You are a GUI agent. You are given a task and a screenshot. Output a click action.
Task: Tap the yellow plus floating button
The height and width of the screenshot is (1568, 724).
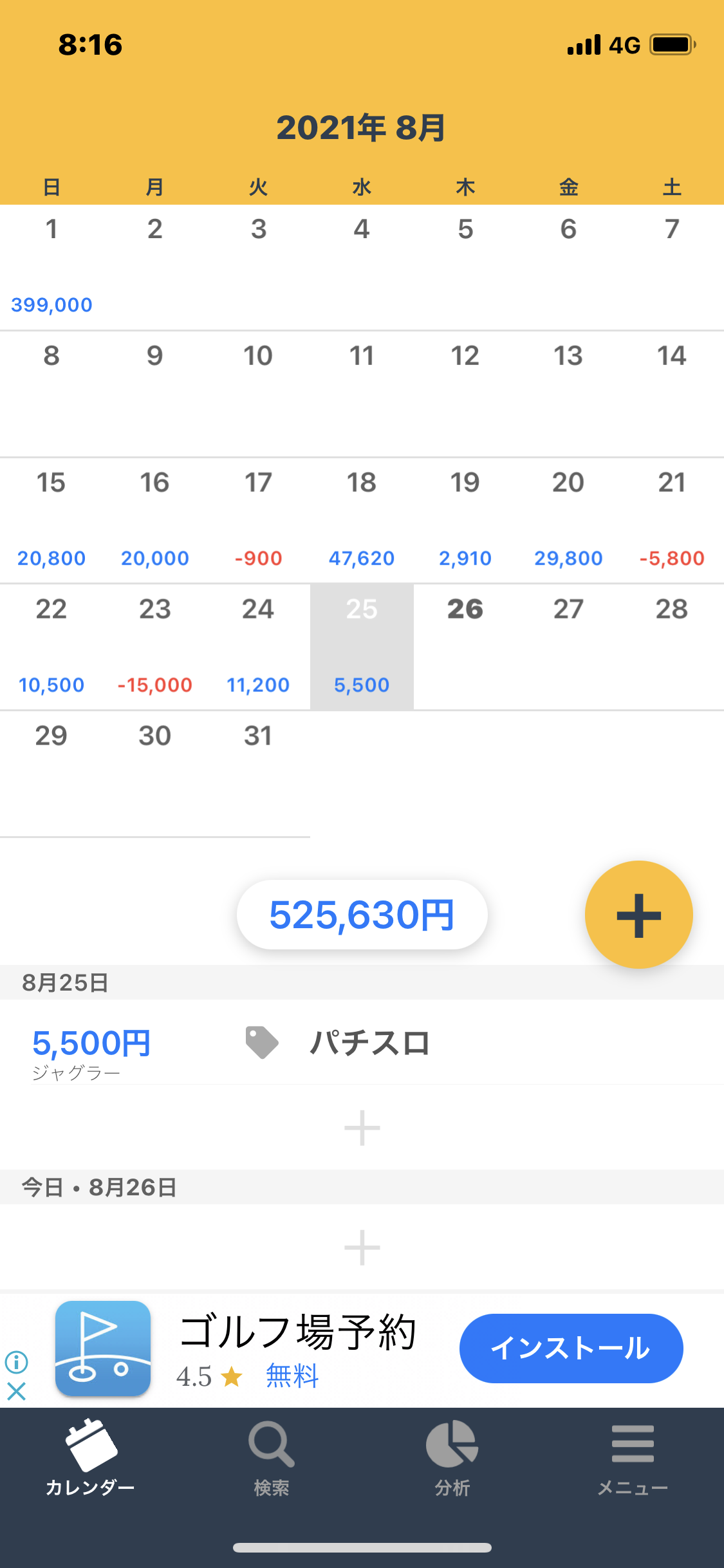point(638,915)
